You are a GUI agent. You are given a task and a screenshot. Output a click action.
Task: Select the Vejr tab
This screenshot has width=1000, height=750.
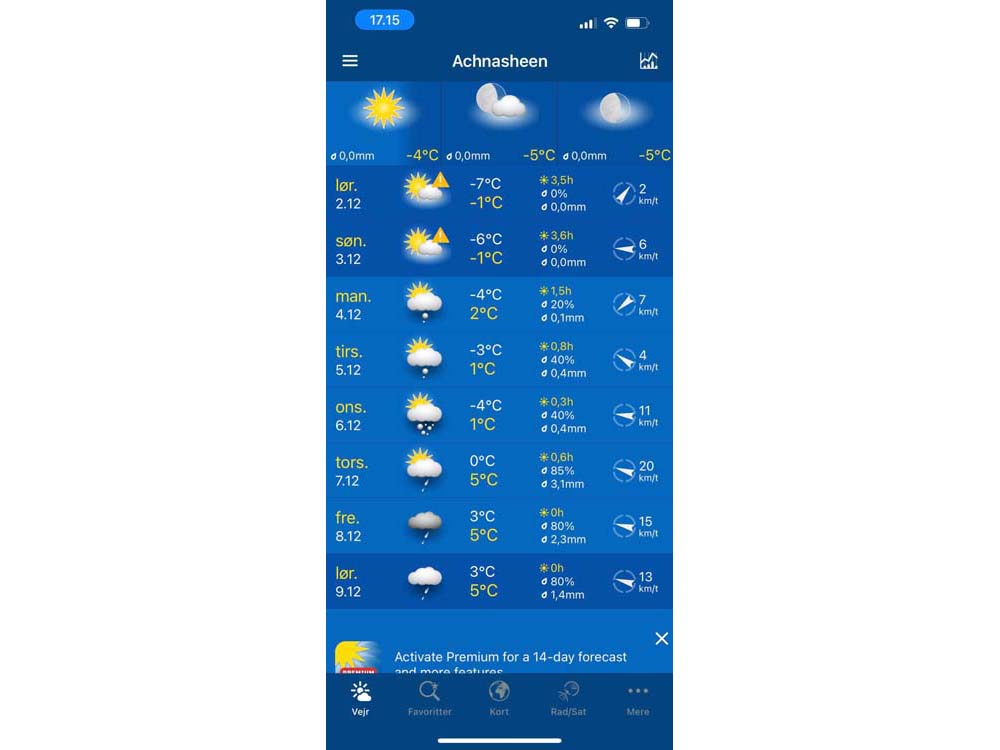pyautogui.click(x=361, y=698)
